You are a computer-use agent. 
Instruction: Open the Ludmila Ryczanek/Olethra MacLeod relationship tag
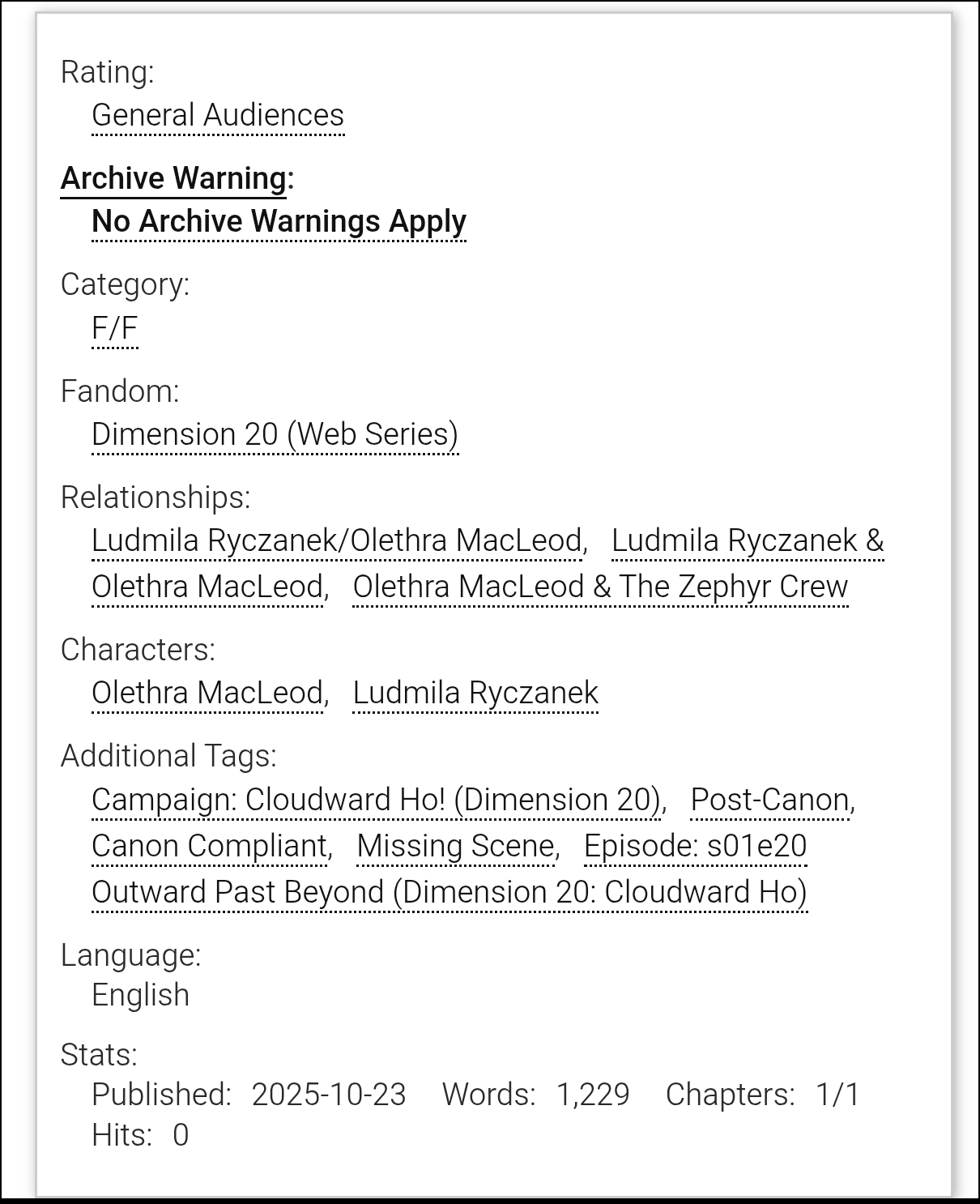337,540
